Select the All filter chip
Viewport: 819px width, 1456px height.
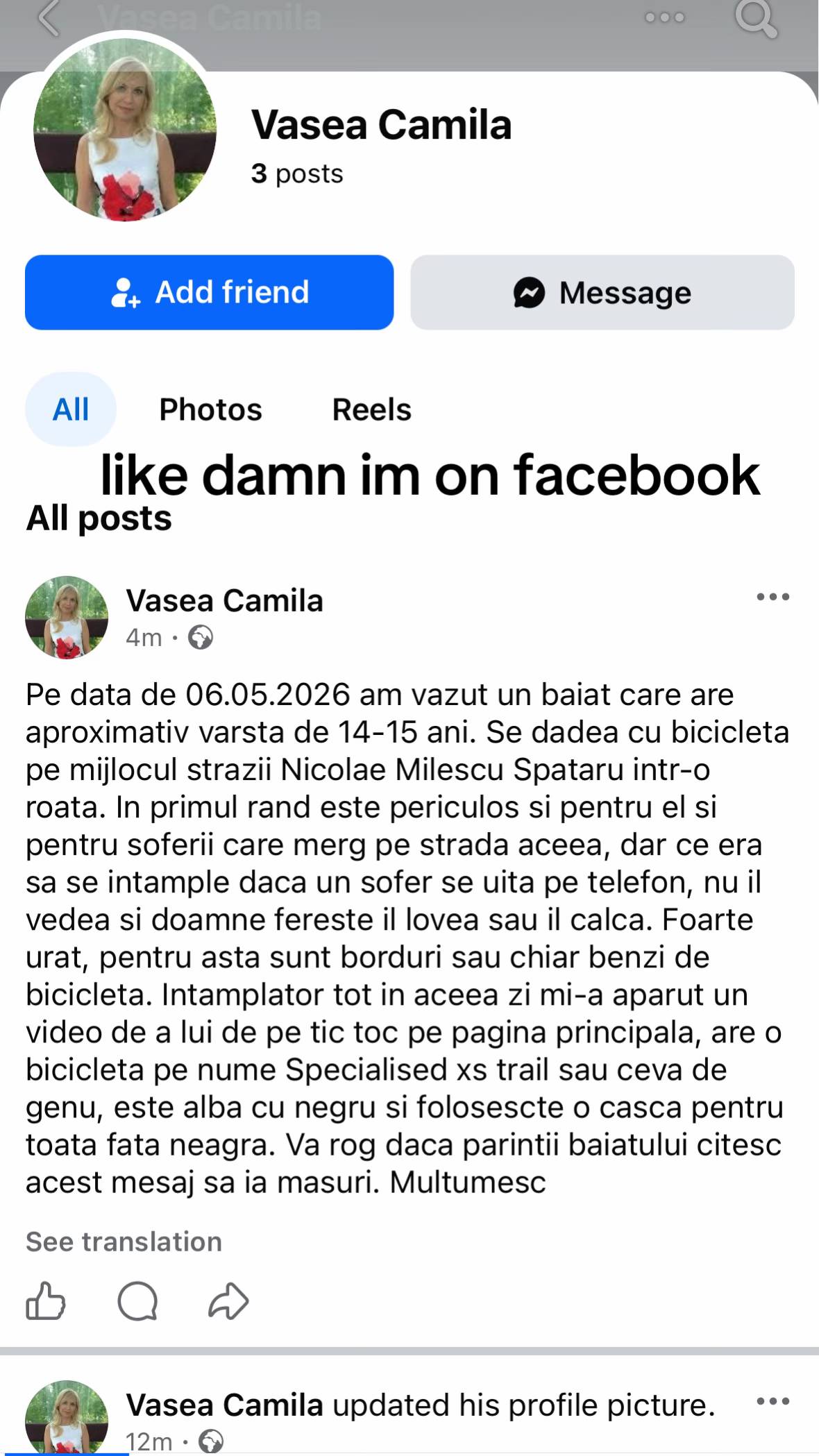click(x=71, y=409)
